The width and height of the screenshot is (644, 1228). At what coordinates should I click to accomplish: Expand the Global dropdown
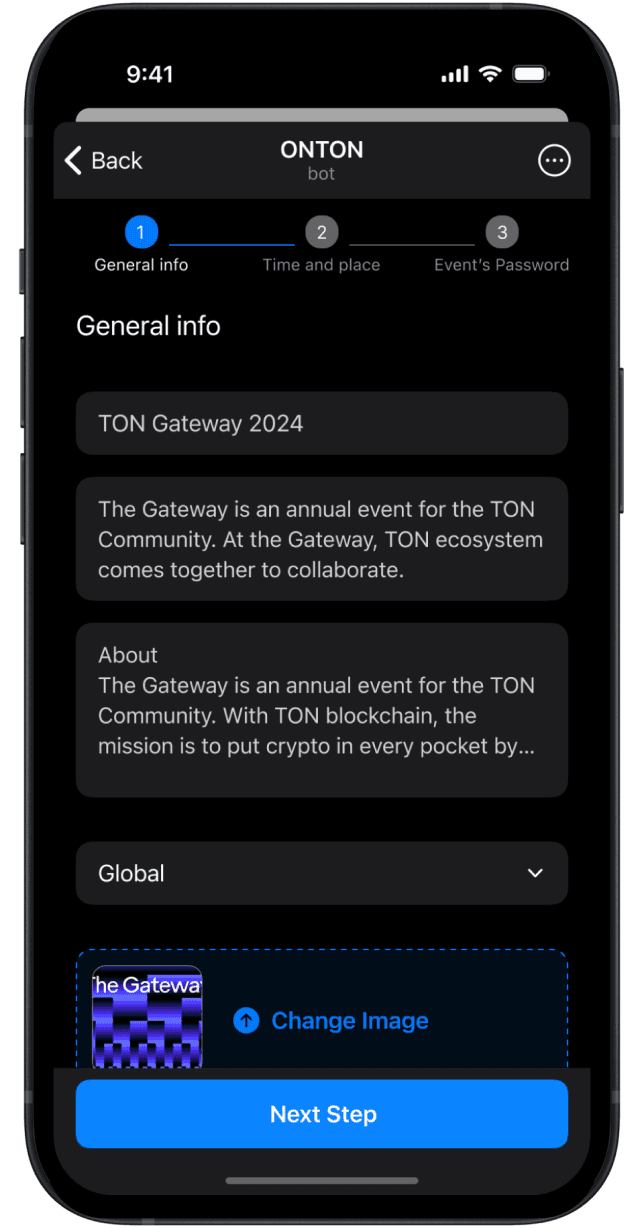[x=321, y=873]
